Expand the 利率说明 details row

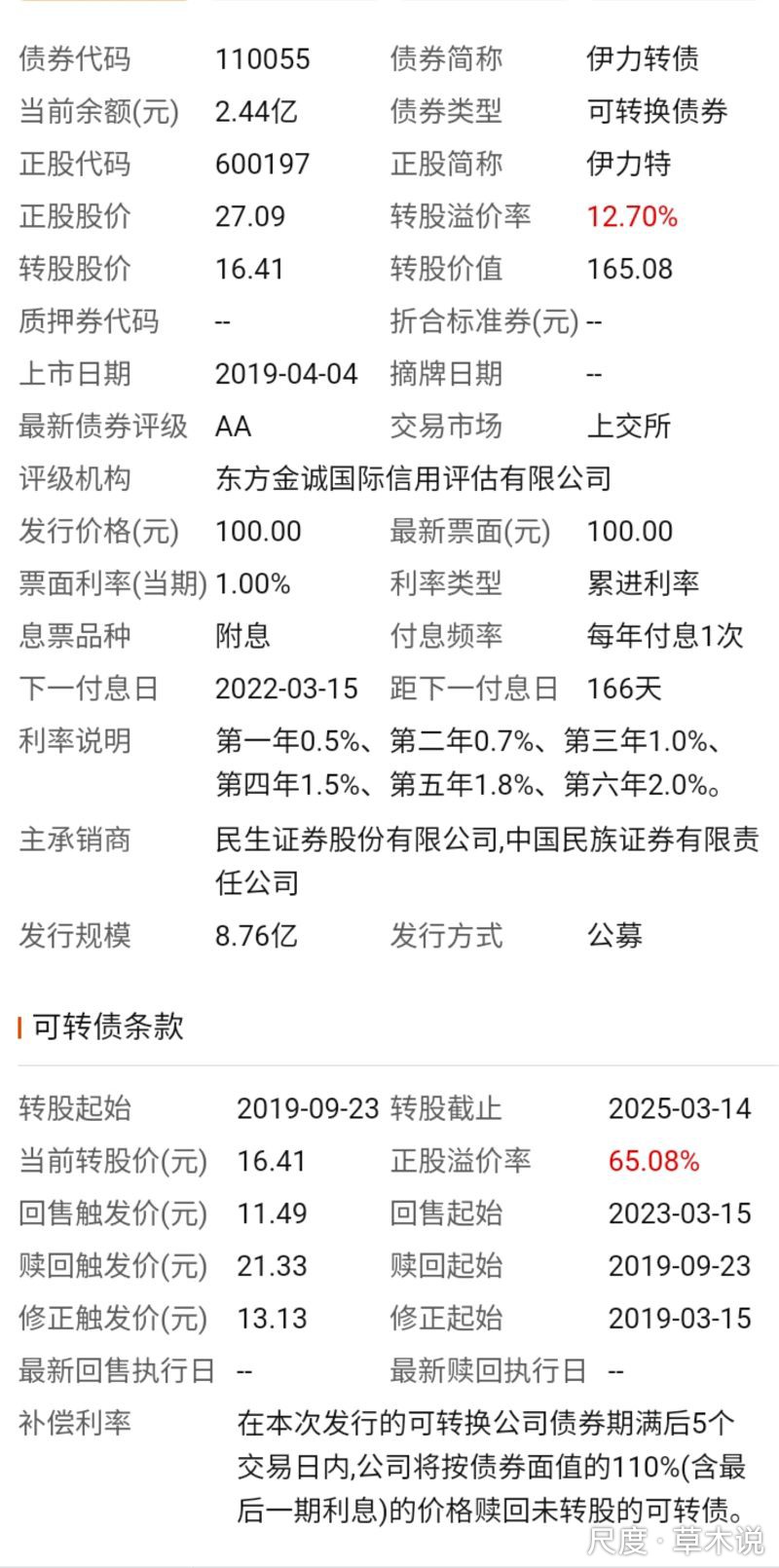click(x=467, y=765)
